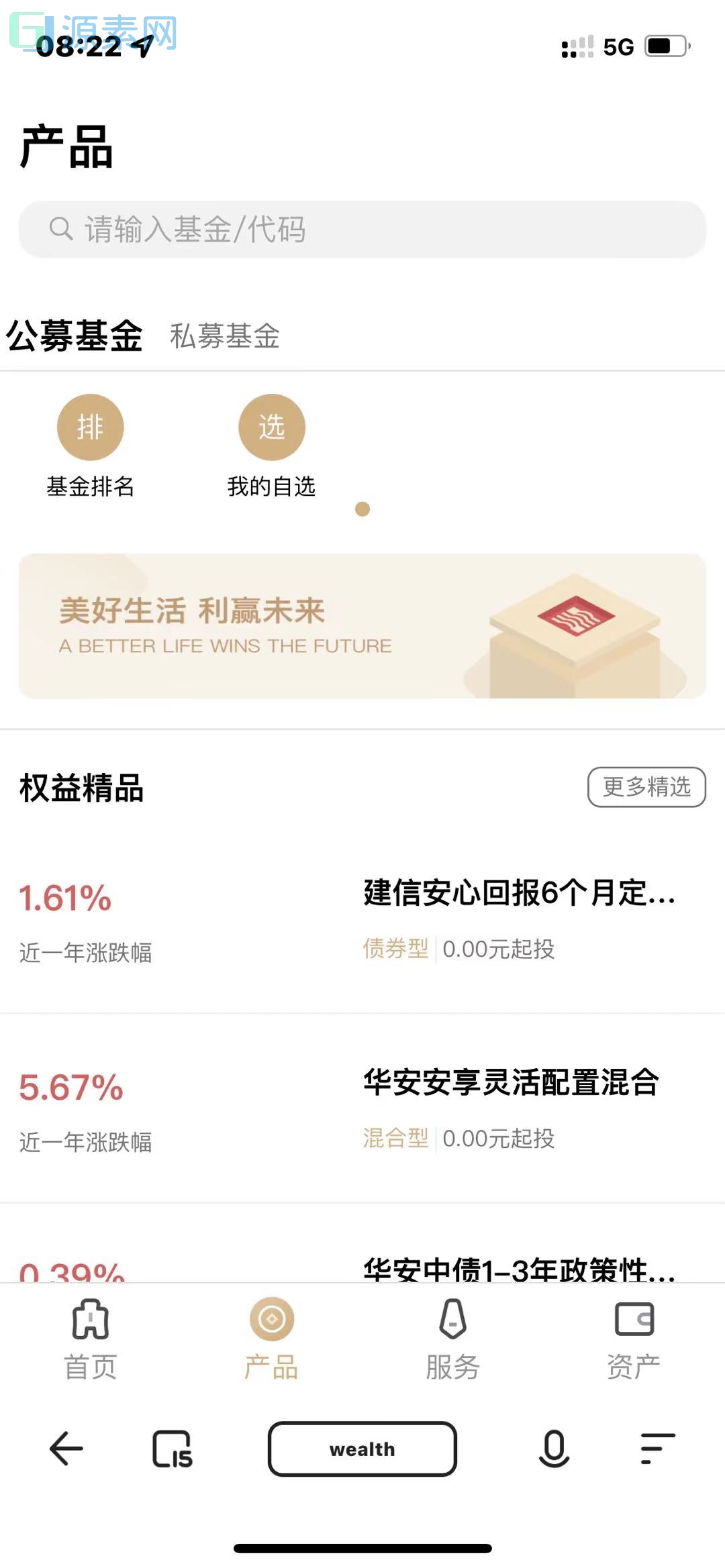Tap the wealth address bar

[x=362, y=1449]
